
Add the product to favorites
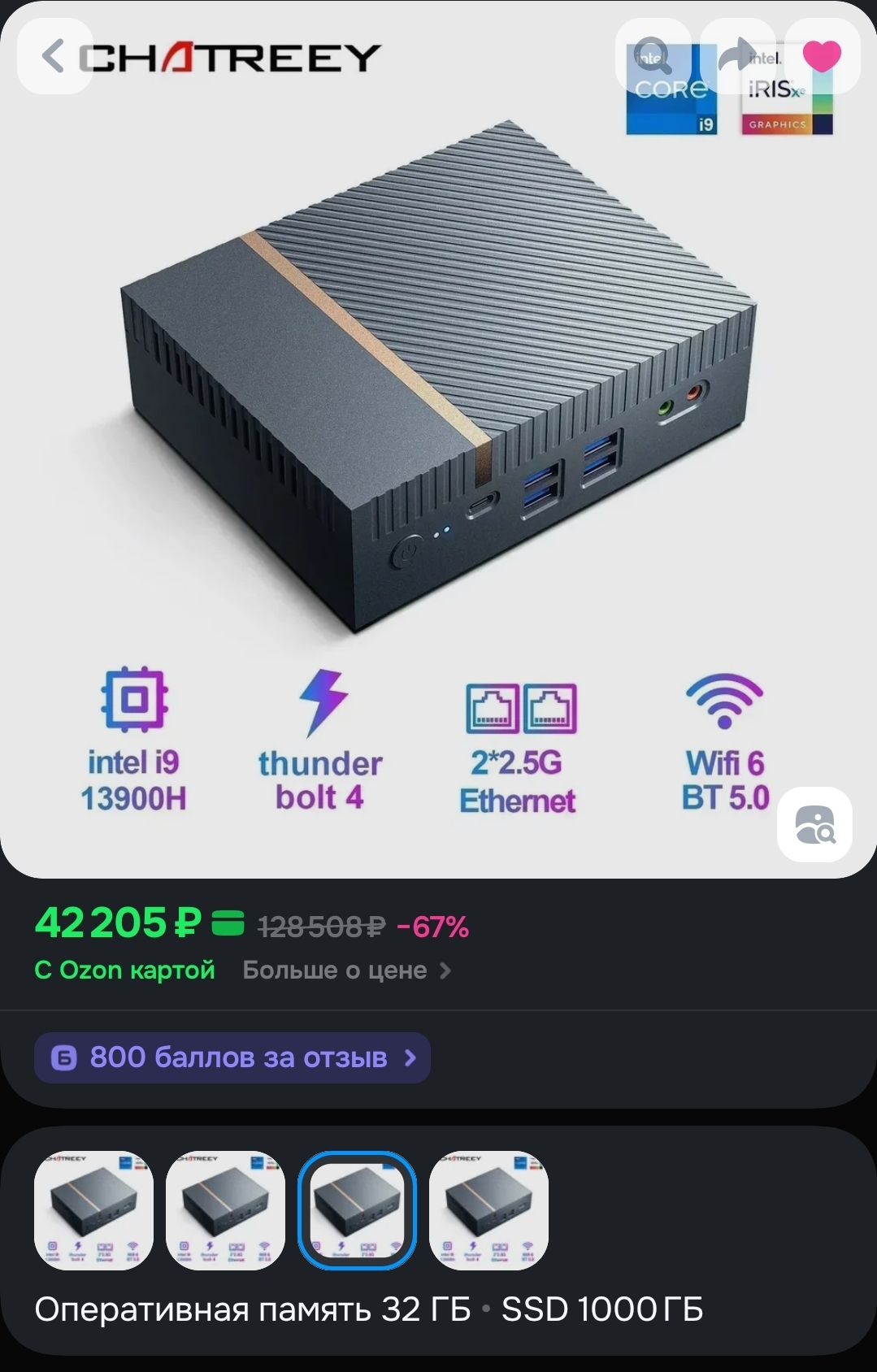[x=822, y=56]
